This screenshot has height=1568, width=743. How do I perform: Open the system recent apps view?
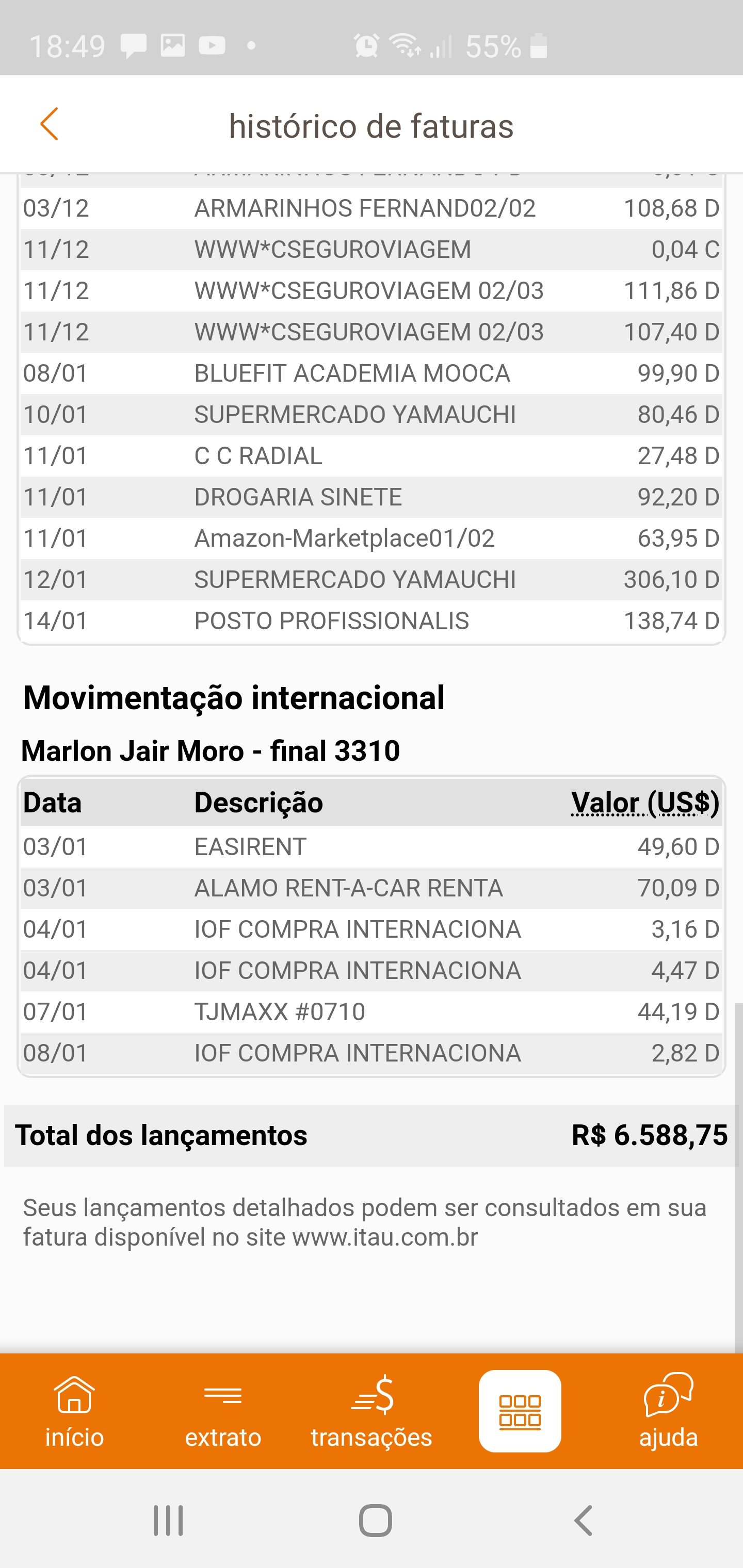point(168,1521)
